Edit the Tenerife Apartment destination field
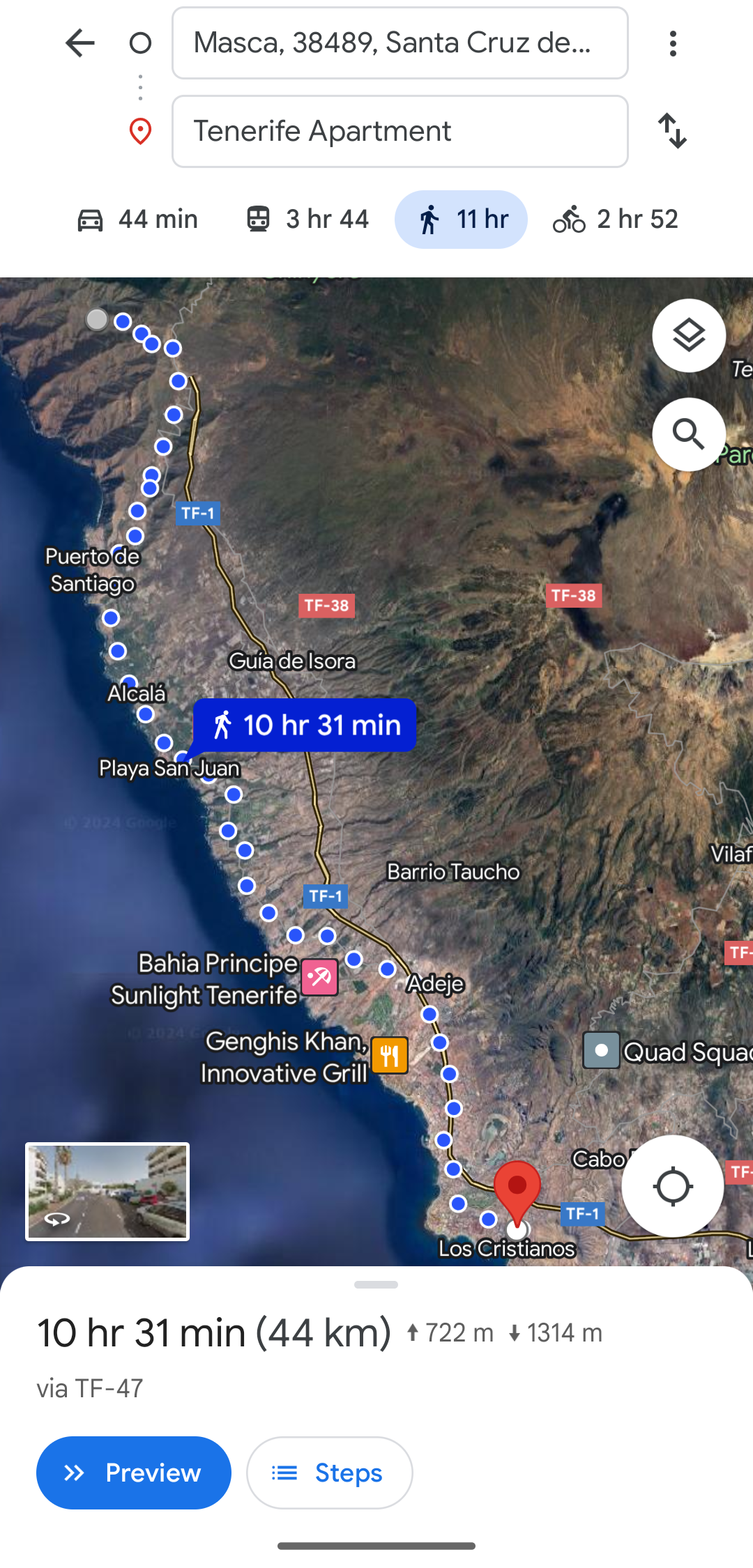 point(400,131)
